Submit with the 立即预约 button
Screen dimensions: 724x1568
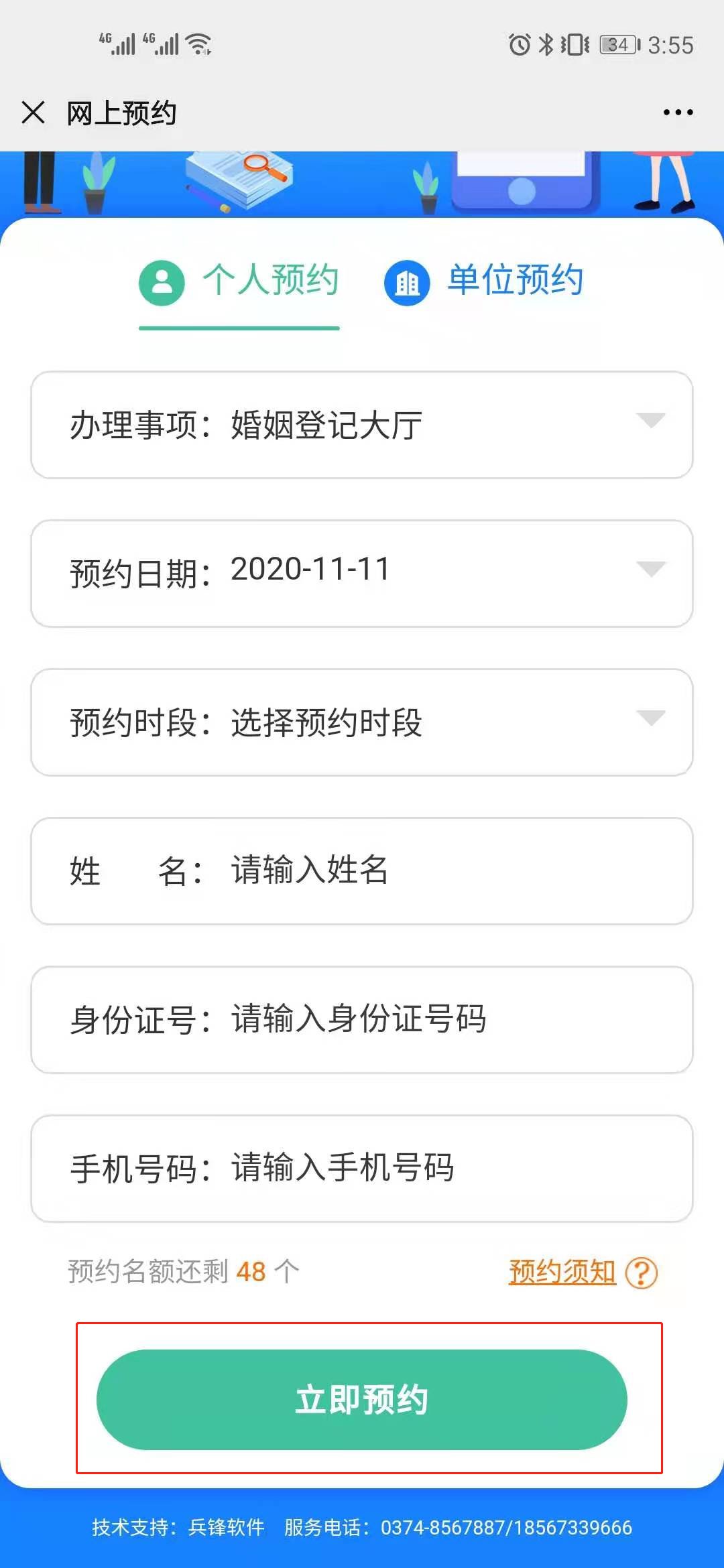point(362,1399)
